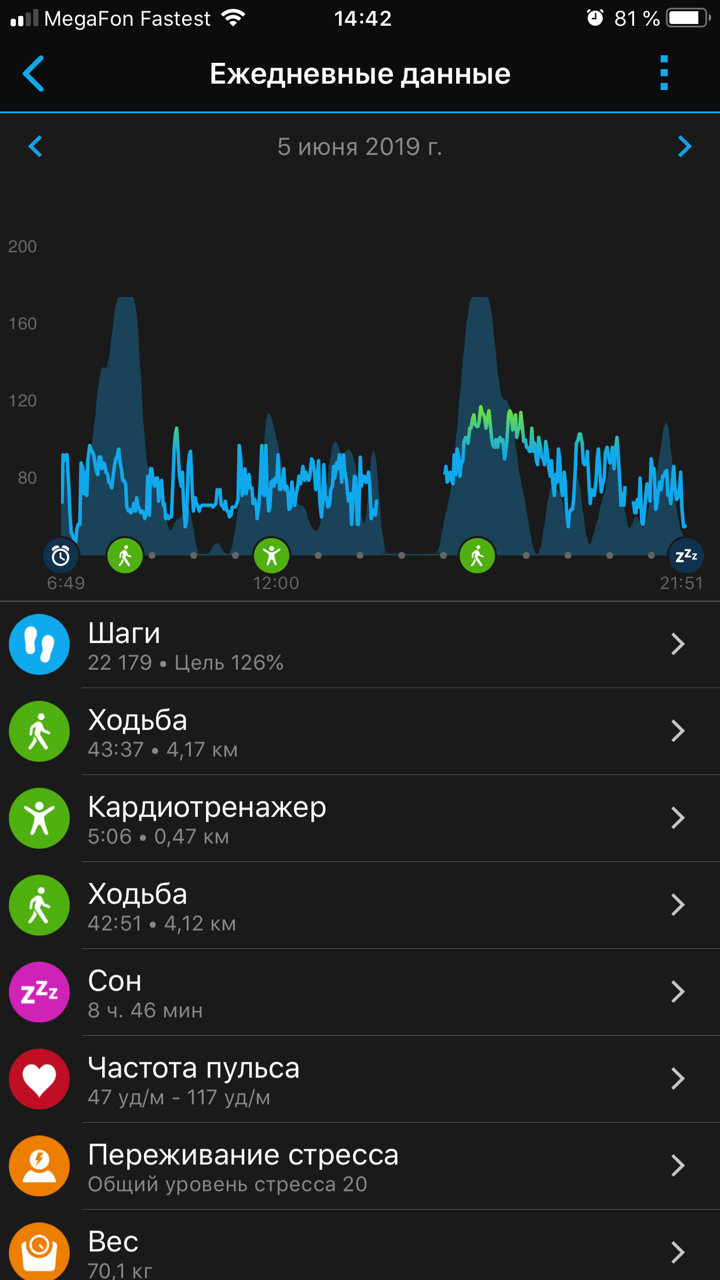Go to the previous day
Viewport: 720px width, 1280px height.
(x=36, y=147)
